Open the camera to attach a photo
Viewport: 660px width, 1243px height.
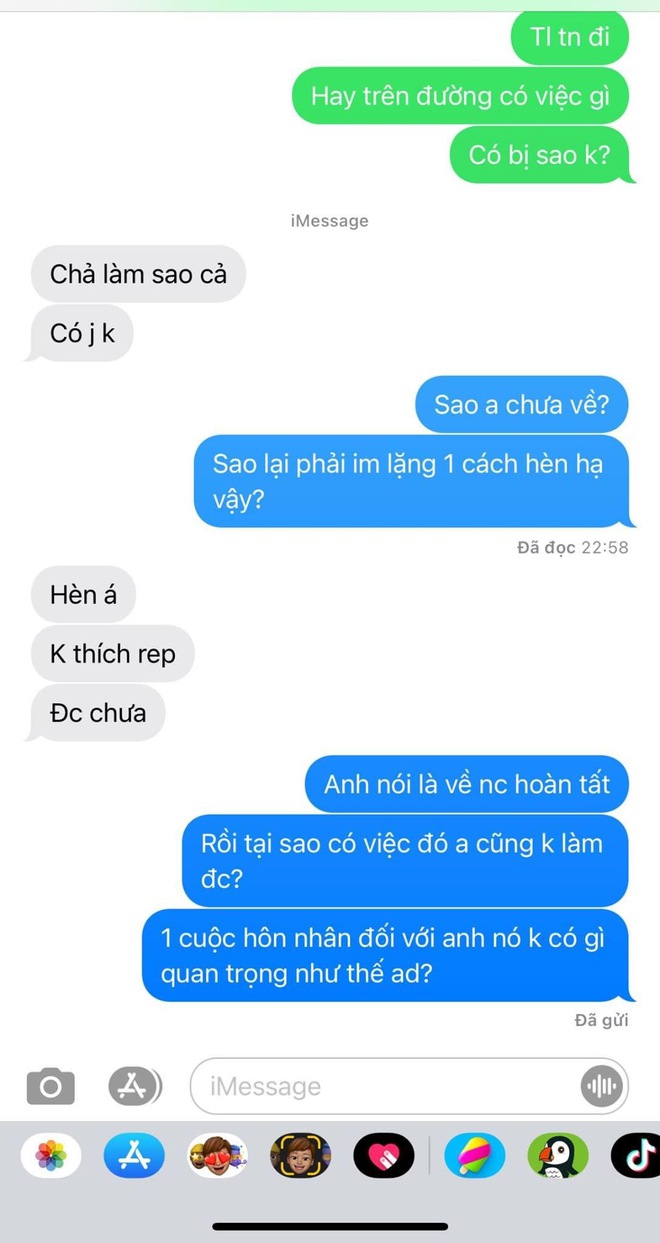[x=50, y=1086]
